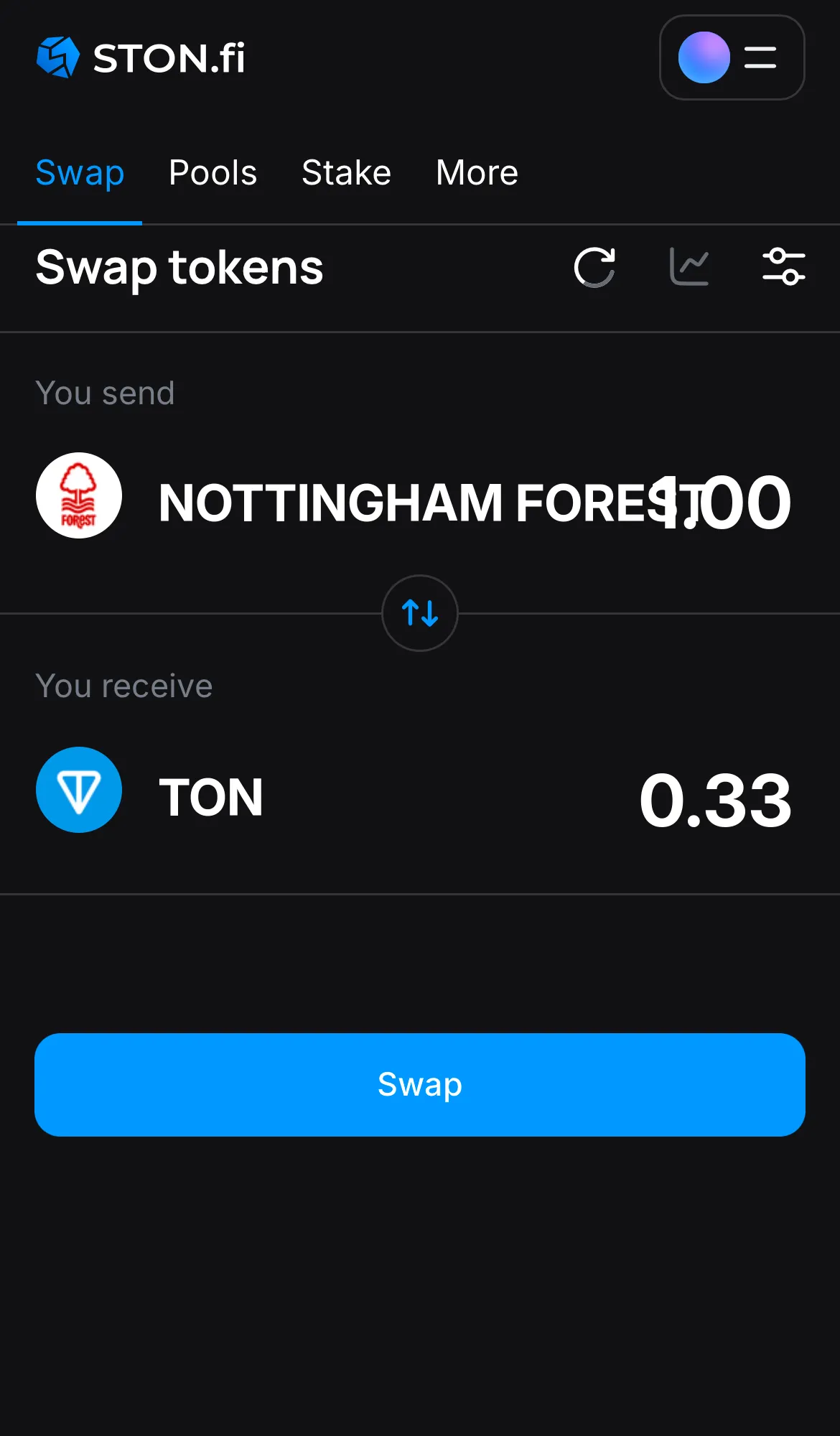Expand the More navigation options
840x1436 pixels.
[x=476, y=172]
